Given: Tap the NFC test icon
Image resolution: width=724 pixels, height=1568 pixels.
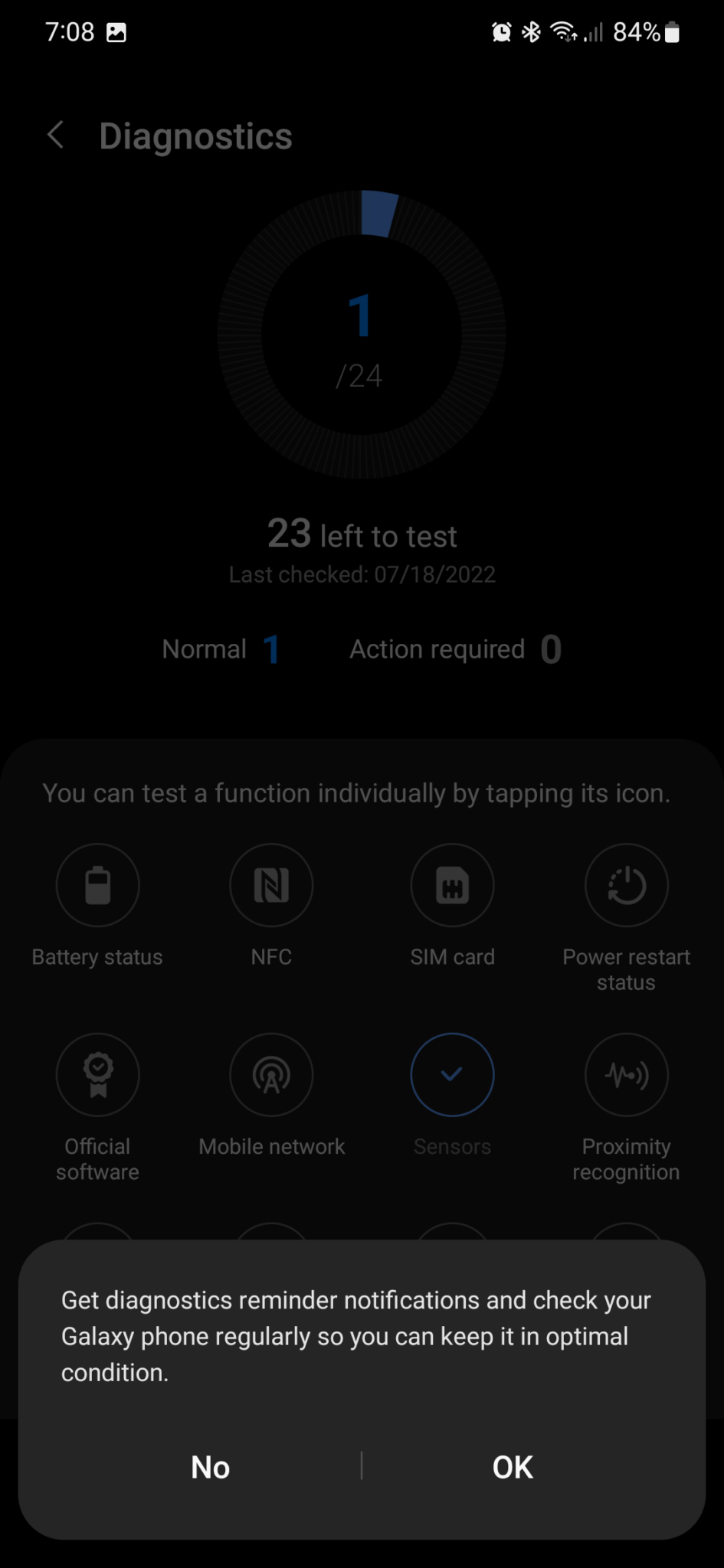Looking at the screenshot, I should [x=271, y=885].
